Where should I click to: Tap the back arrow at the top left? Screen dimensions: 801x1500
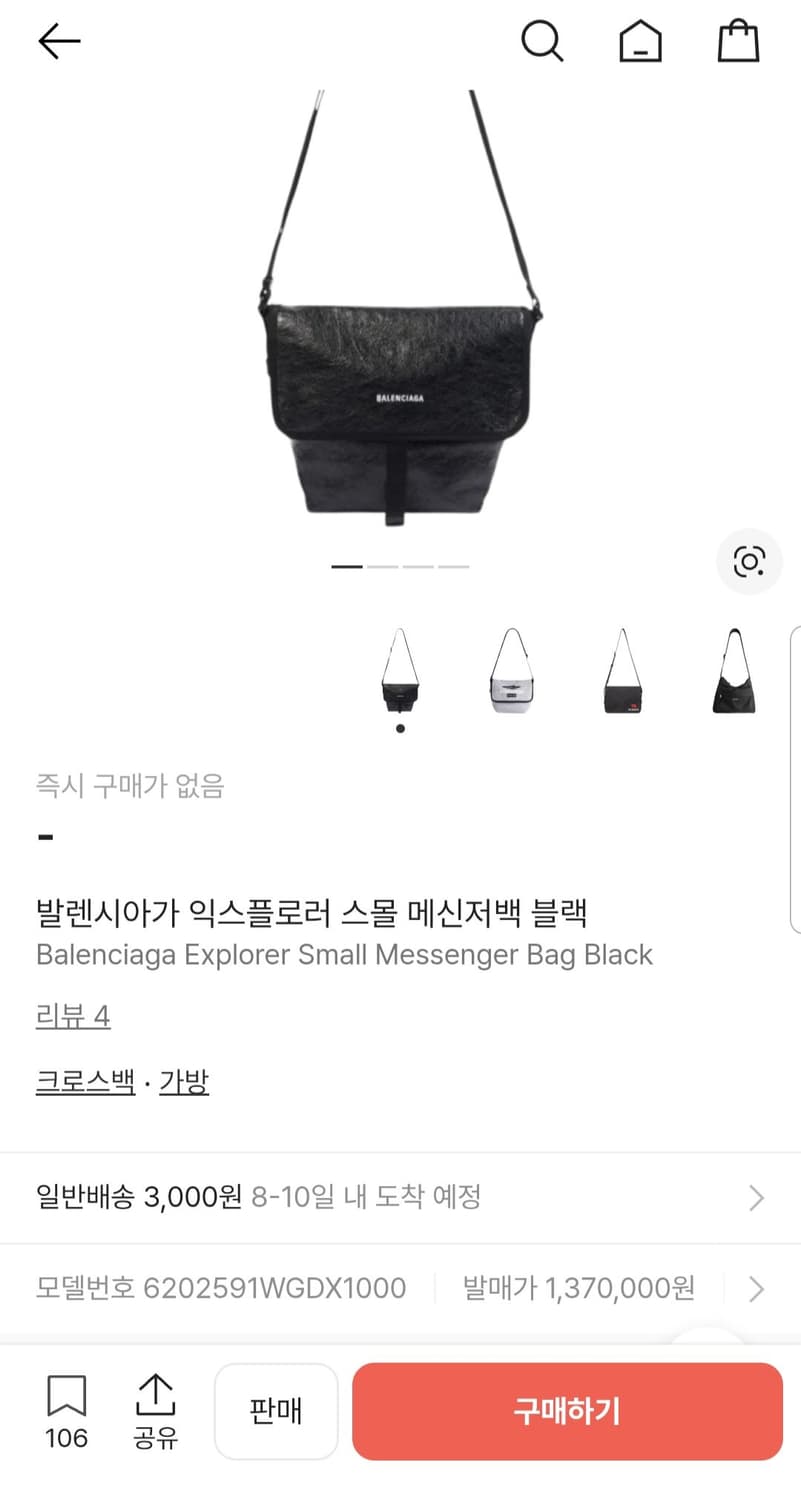(58, 41)
